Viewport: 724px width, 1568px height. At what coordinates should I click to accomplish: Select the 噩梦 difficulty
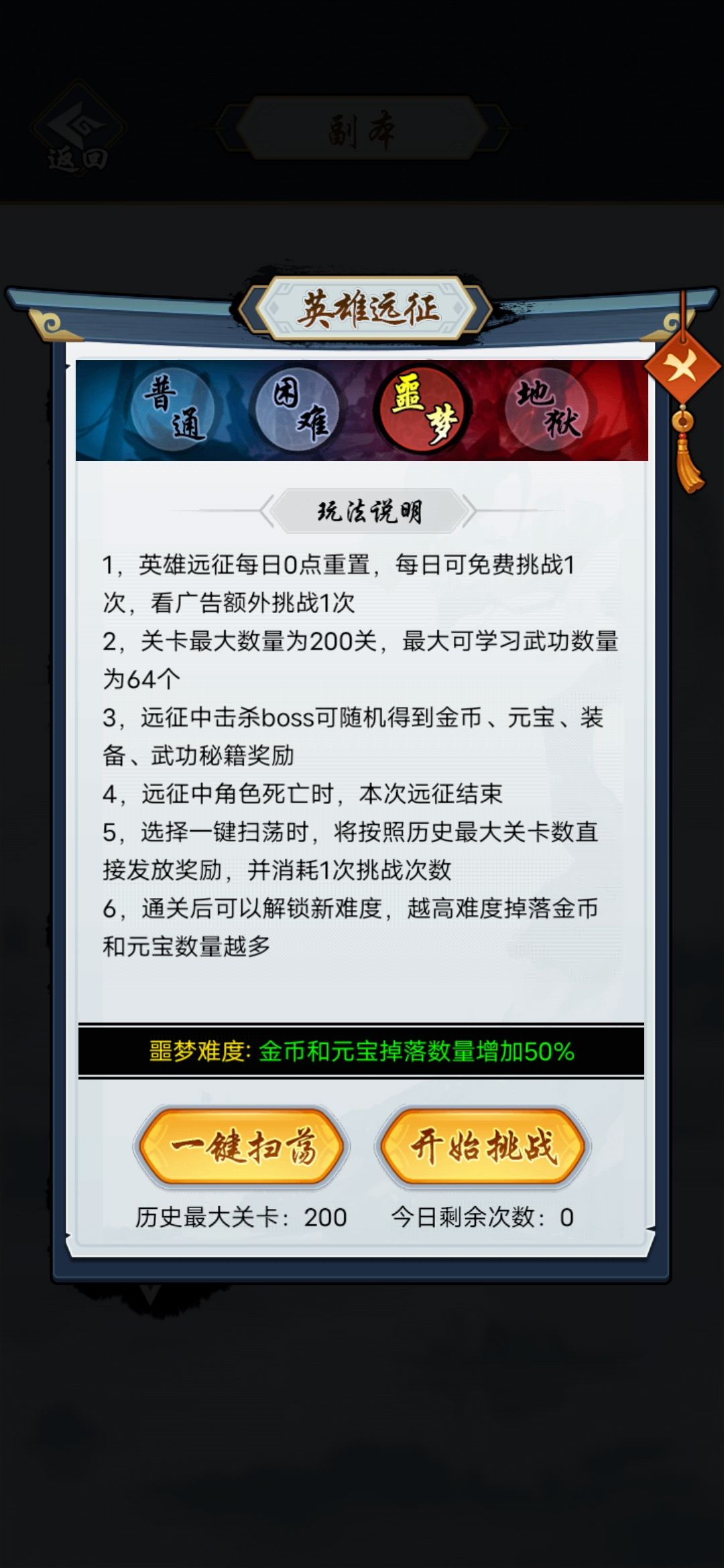424,409
